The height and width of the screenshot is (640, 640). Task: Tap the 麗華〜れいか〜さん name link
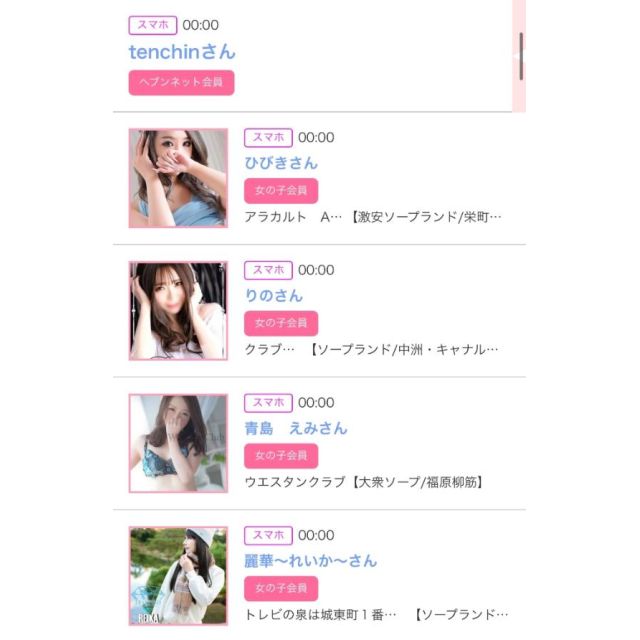click(311, 561)
